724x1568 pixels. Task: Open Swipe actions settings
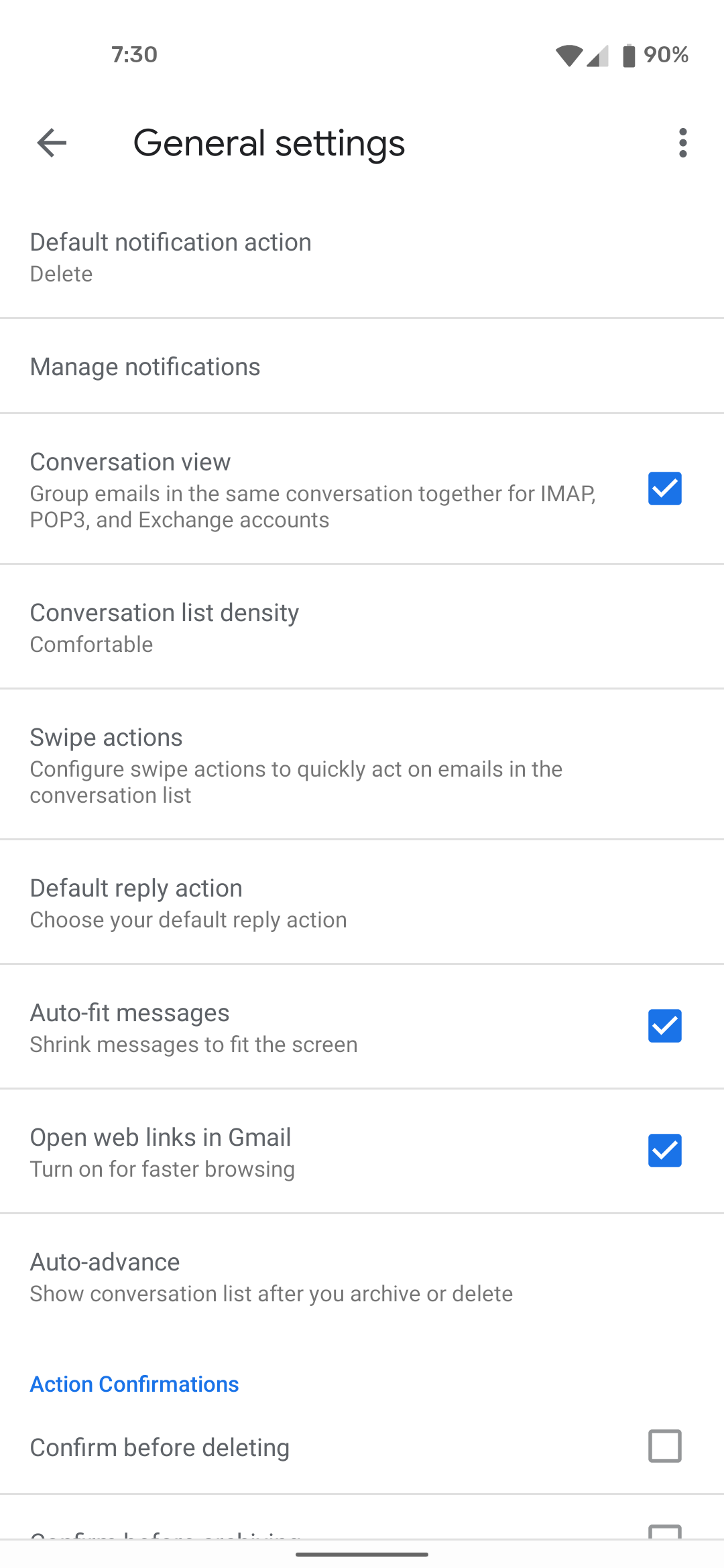[x=362, y=765]
